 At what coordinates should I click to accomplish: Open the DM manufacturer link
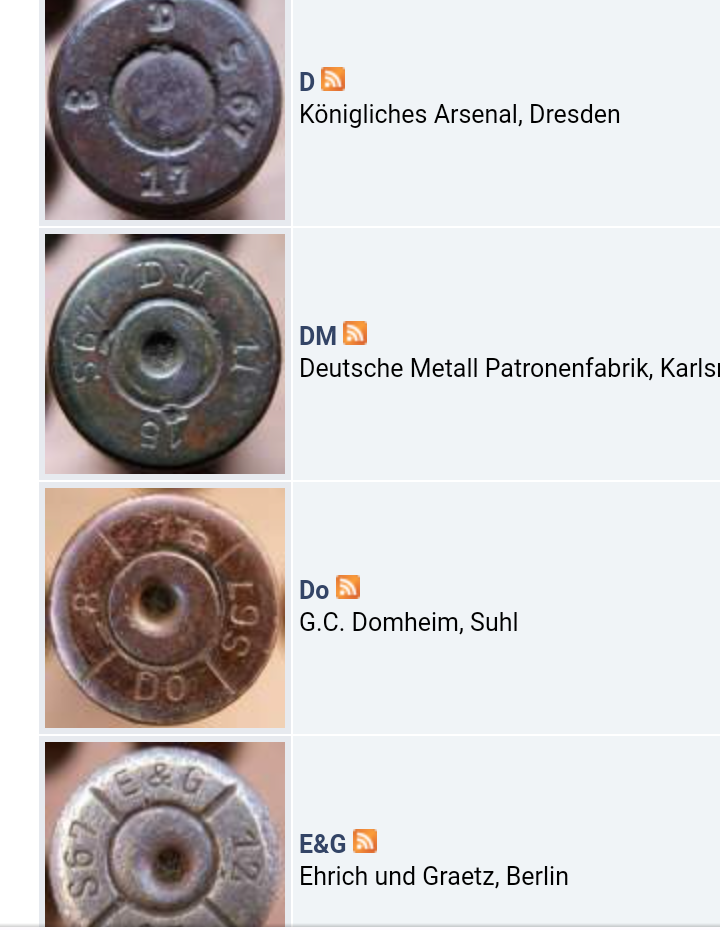318,336
